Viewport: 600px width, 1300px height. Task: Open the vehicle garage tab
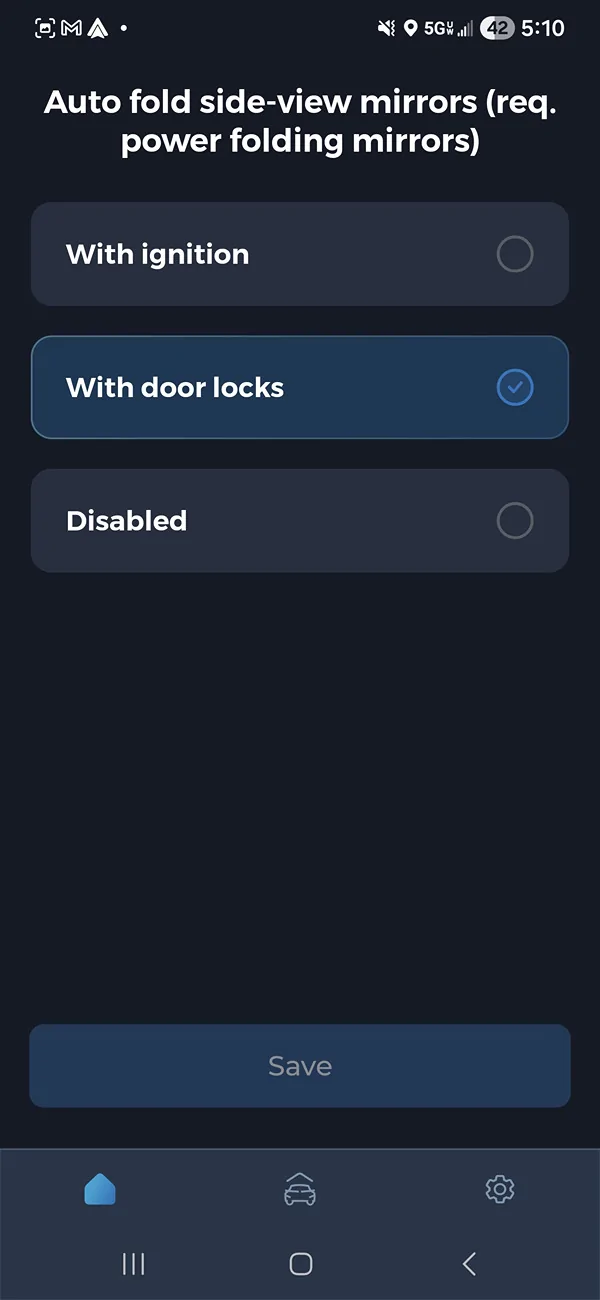[300, 1189]
